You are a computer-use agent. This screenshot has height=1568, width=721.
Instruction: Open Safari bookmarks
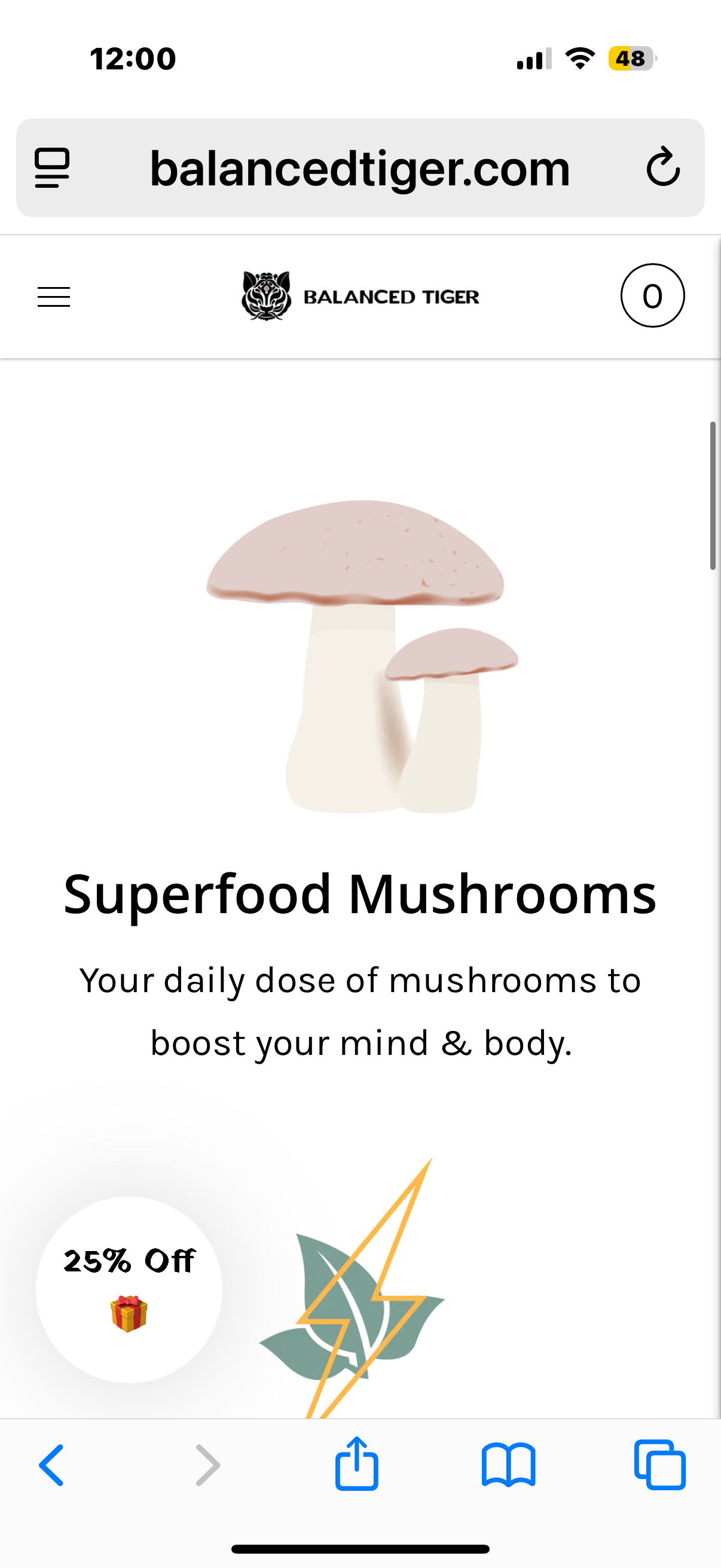tap(508, 1465)
